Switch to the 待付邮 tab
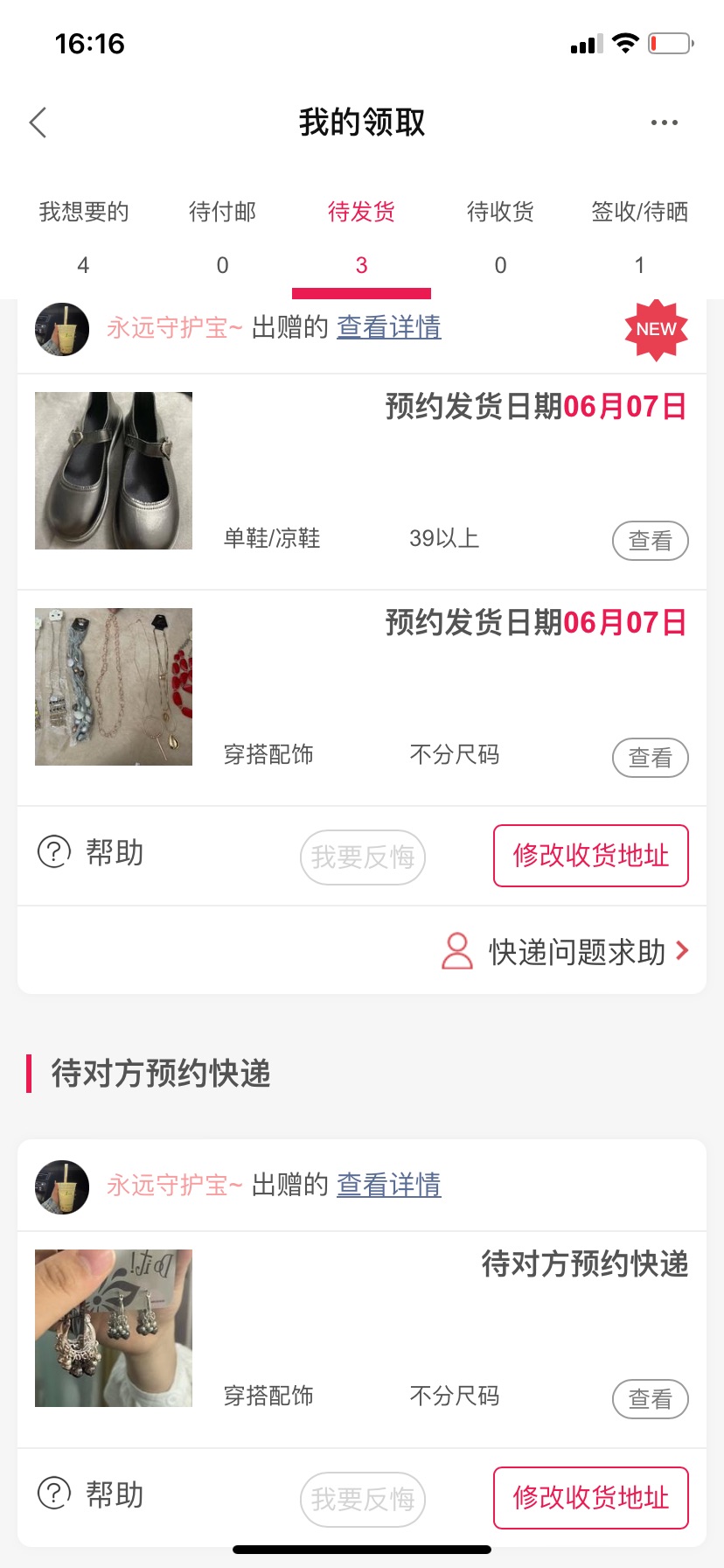Viewport: 724px width, 1568px height. click(x=222, y=237)
